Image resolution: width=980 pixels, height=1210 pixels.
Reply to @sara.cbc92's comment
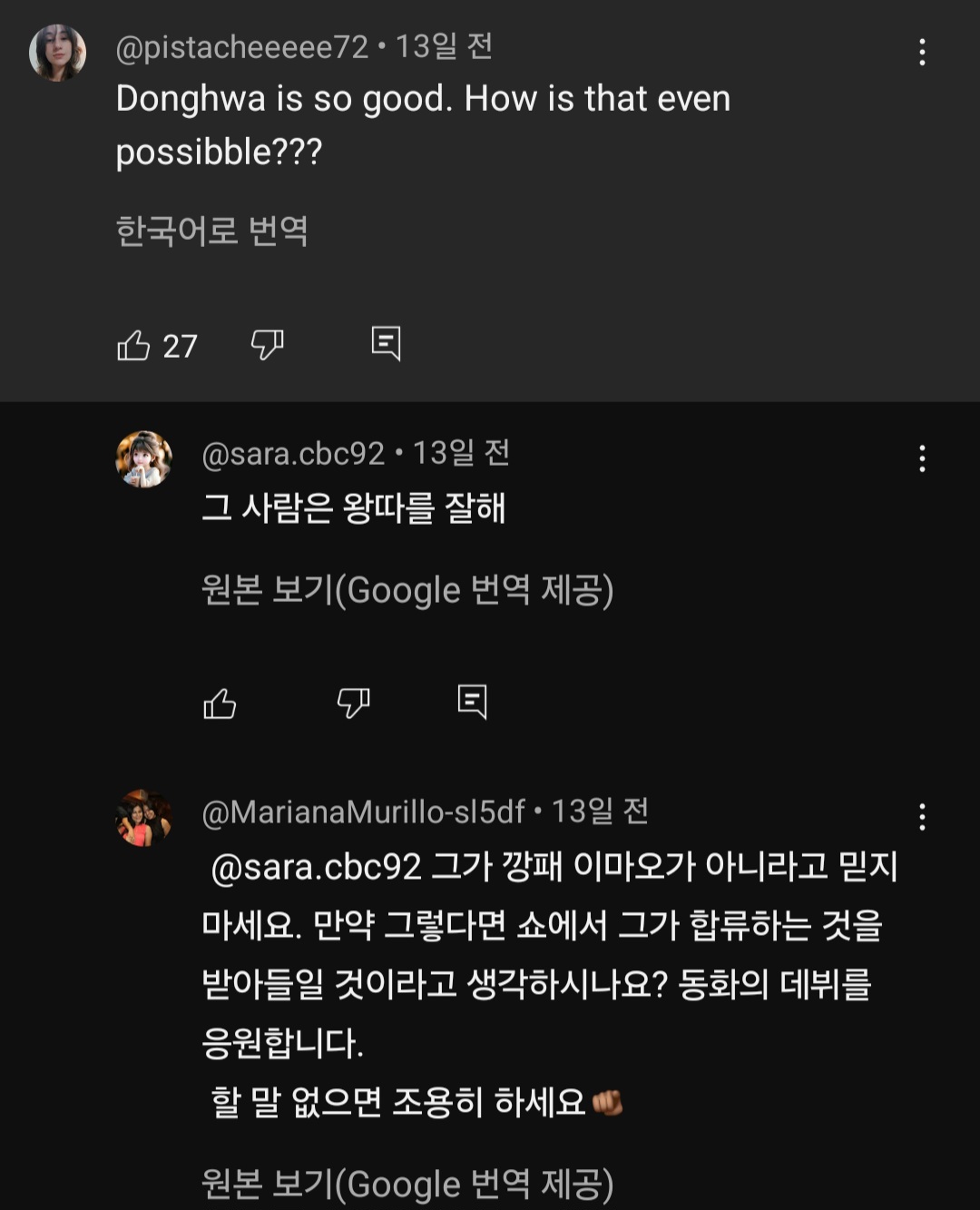click(x=473, y=702)
